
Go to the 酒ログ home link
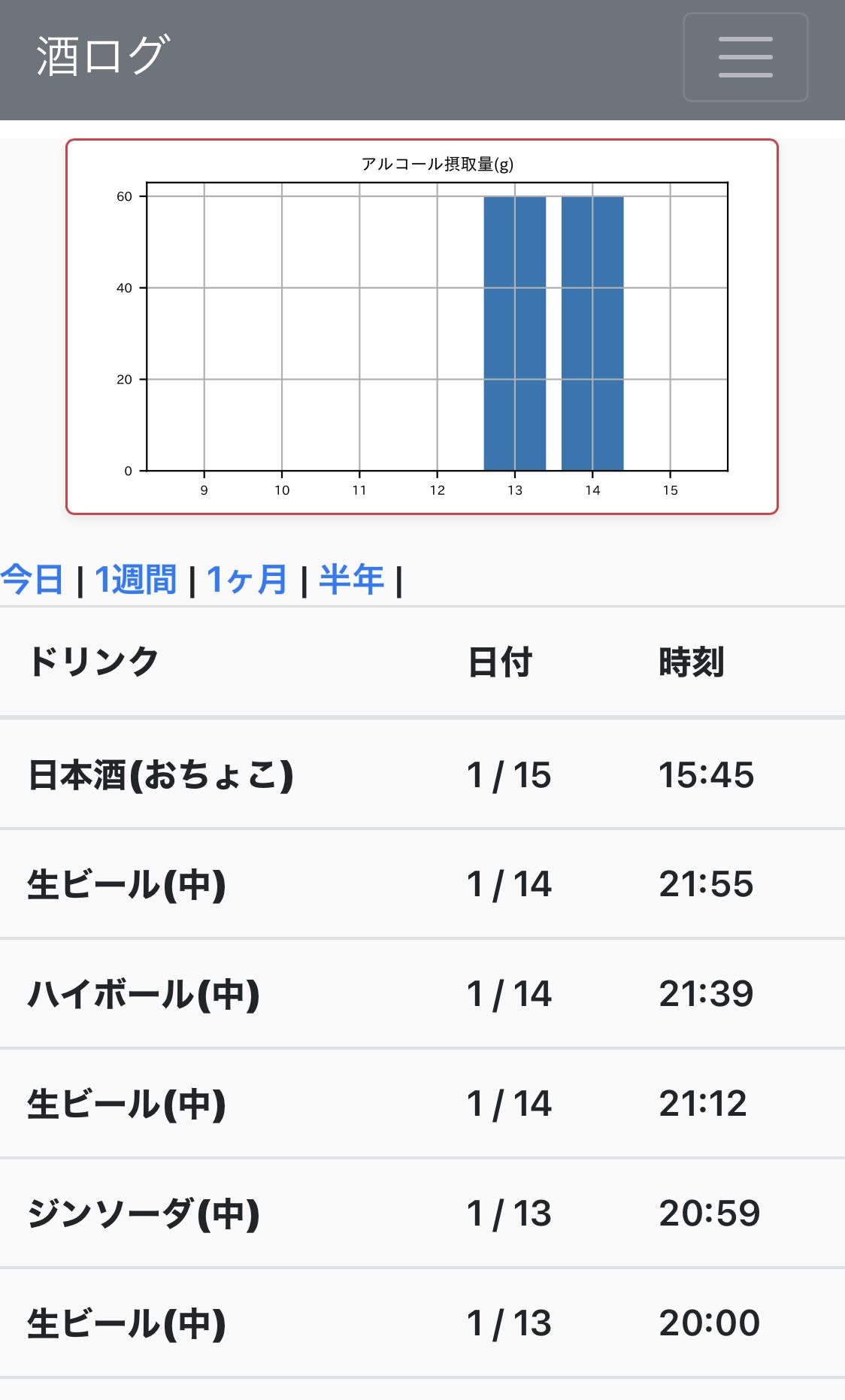pos(103,56)
